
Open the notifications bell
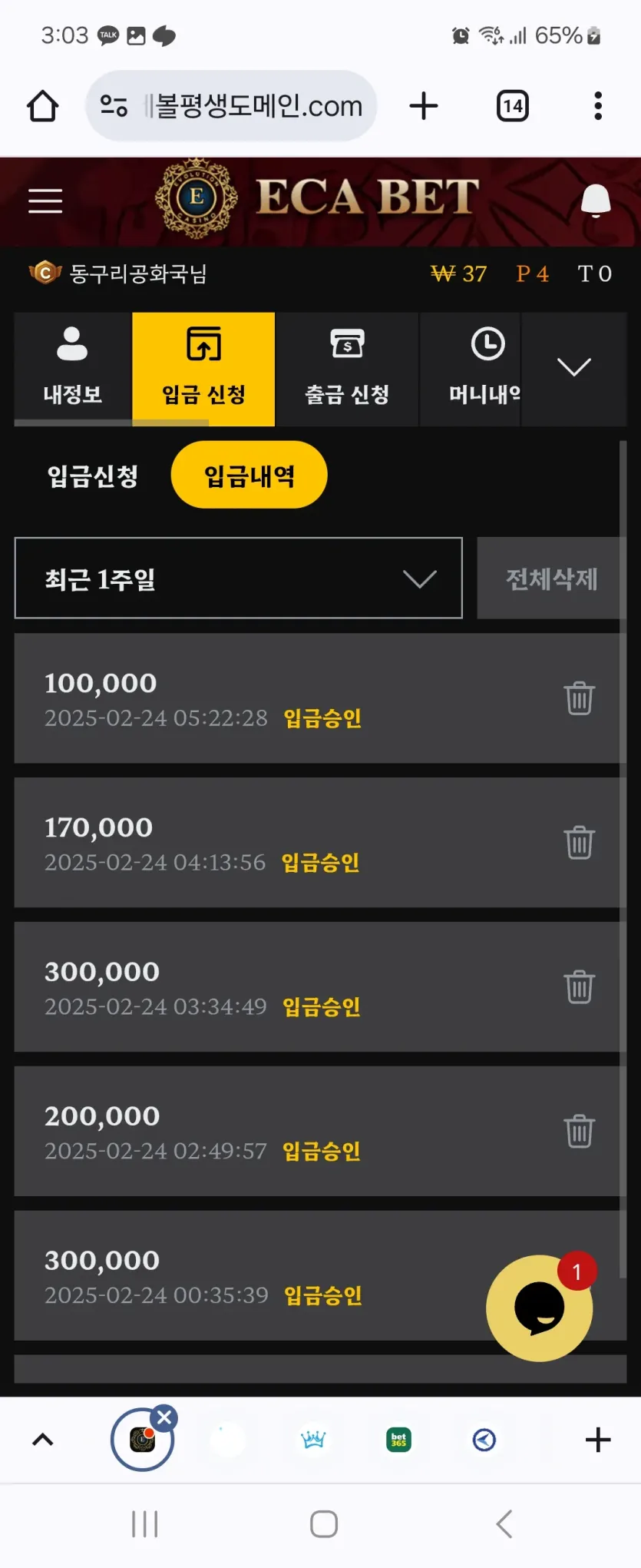click(x=595, y=201)
